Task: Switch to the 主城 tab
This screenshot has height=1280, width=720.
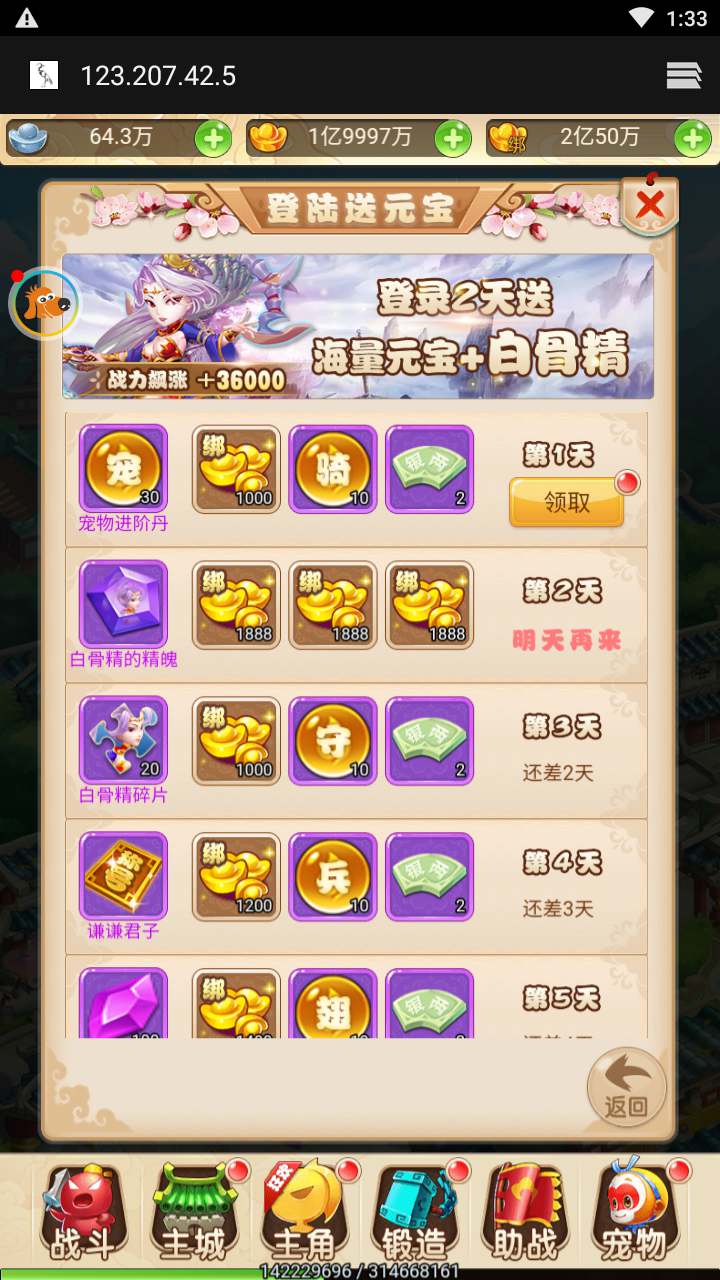Action: 194,1212
